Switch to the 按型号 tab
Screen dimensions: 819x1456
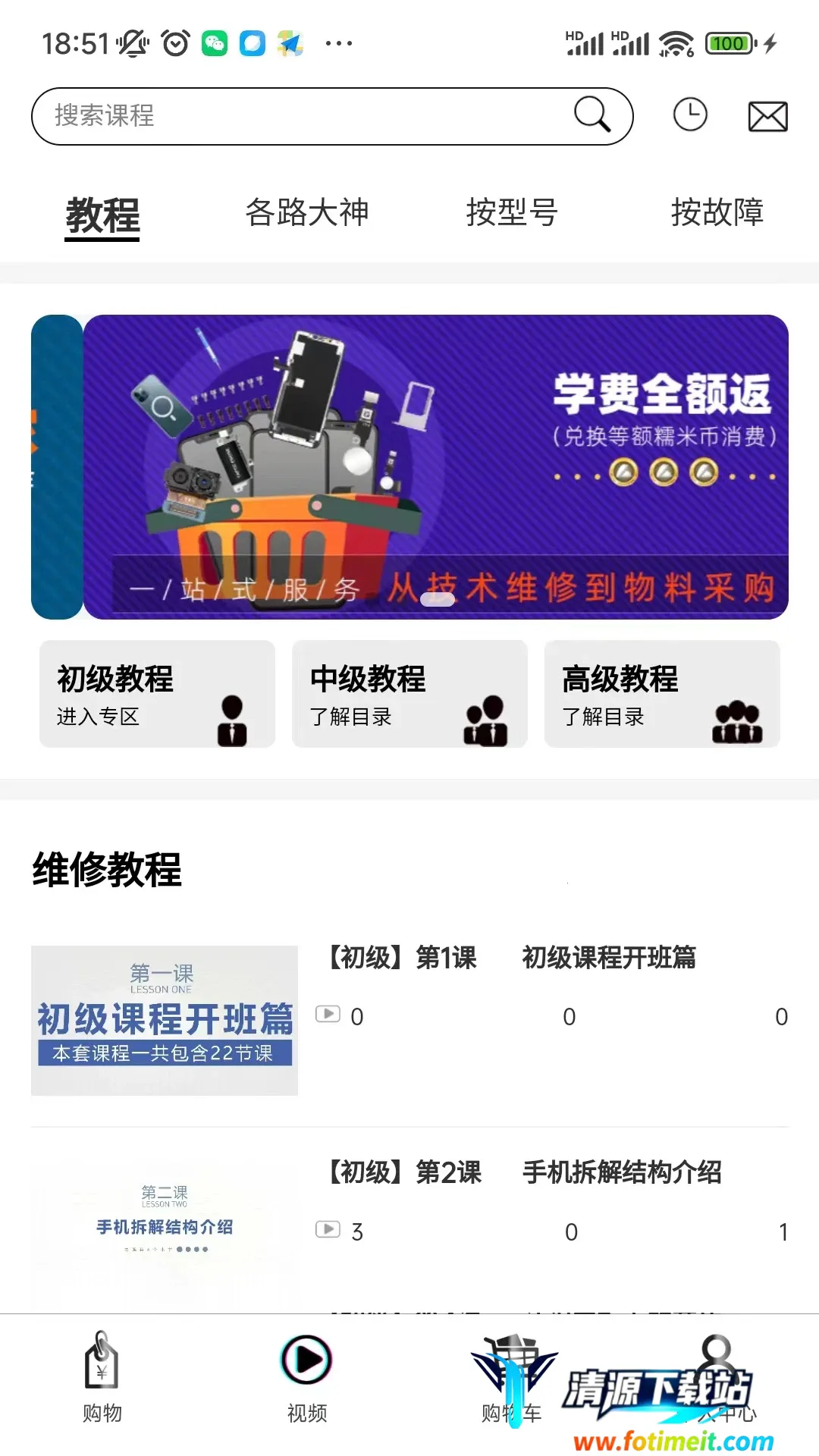coord(512,212)
